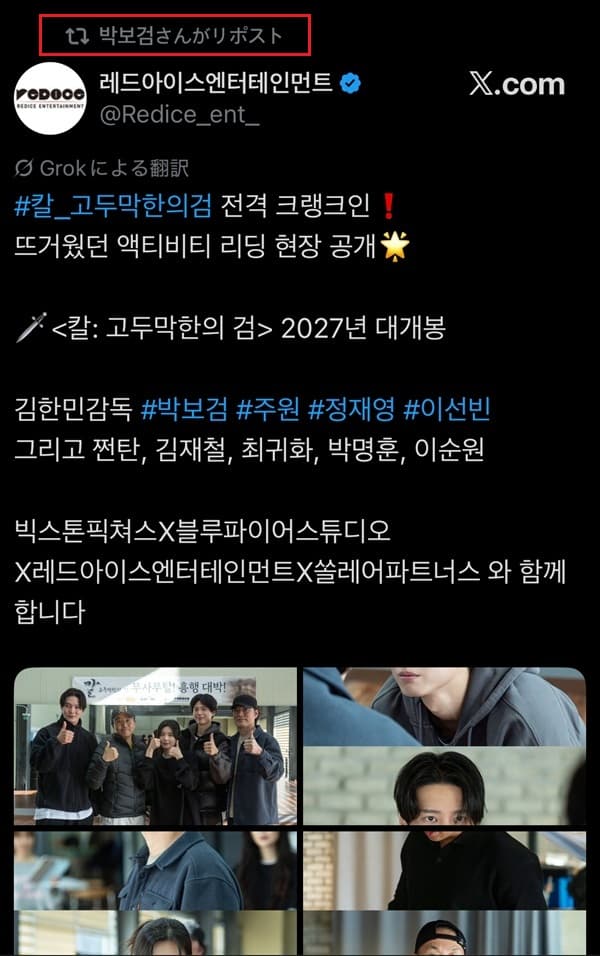This screenshot has width=600, height=956.
Task: Open the hashtag #이선빈
Action: click(x=446, y=409)
